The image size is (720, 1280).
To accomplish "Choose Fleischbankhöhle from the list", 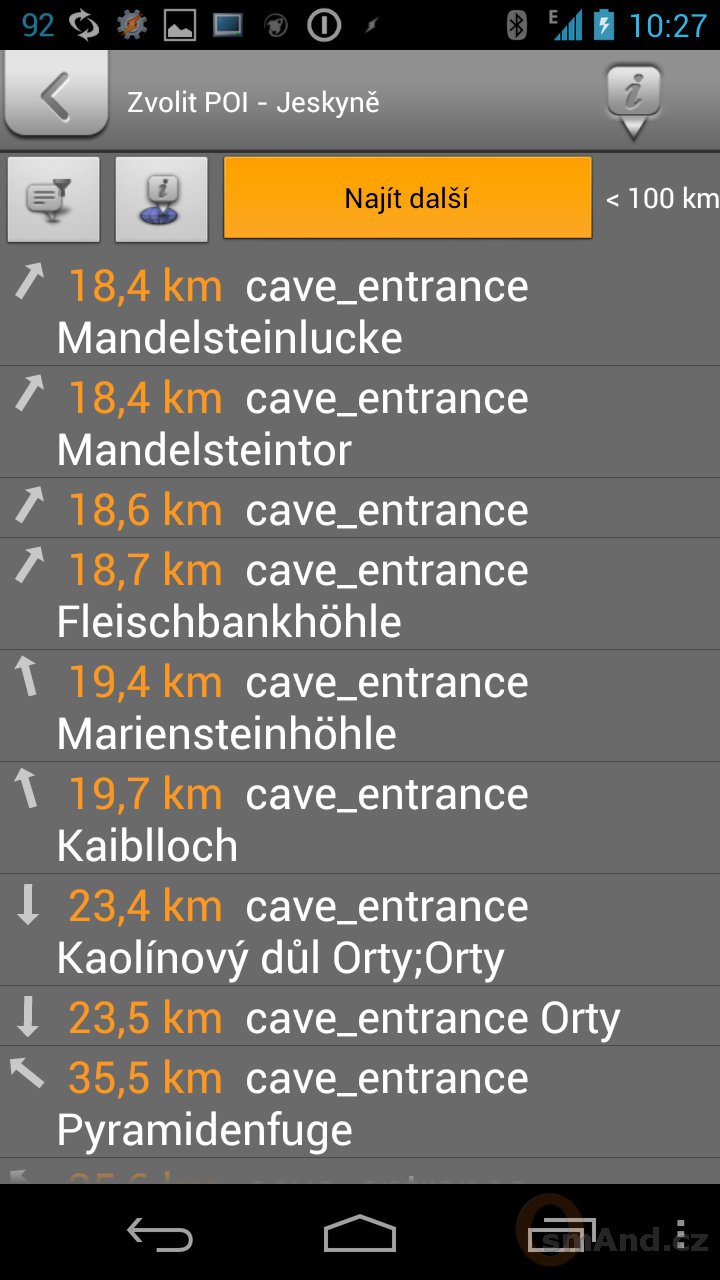I will (x=360, y=594).
